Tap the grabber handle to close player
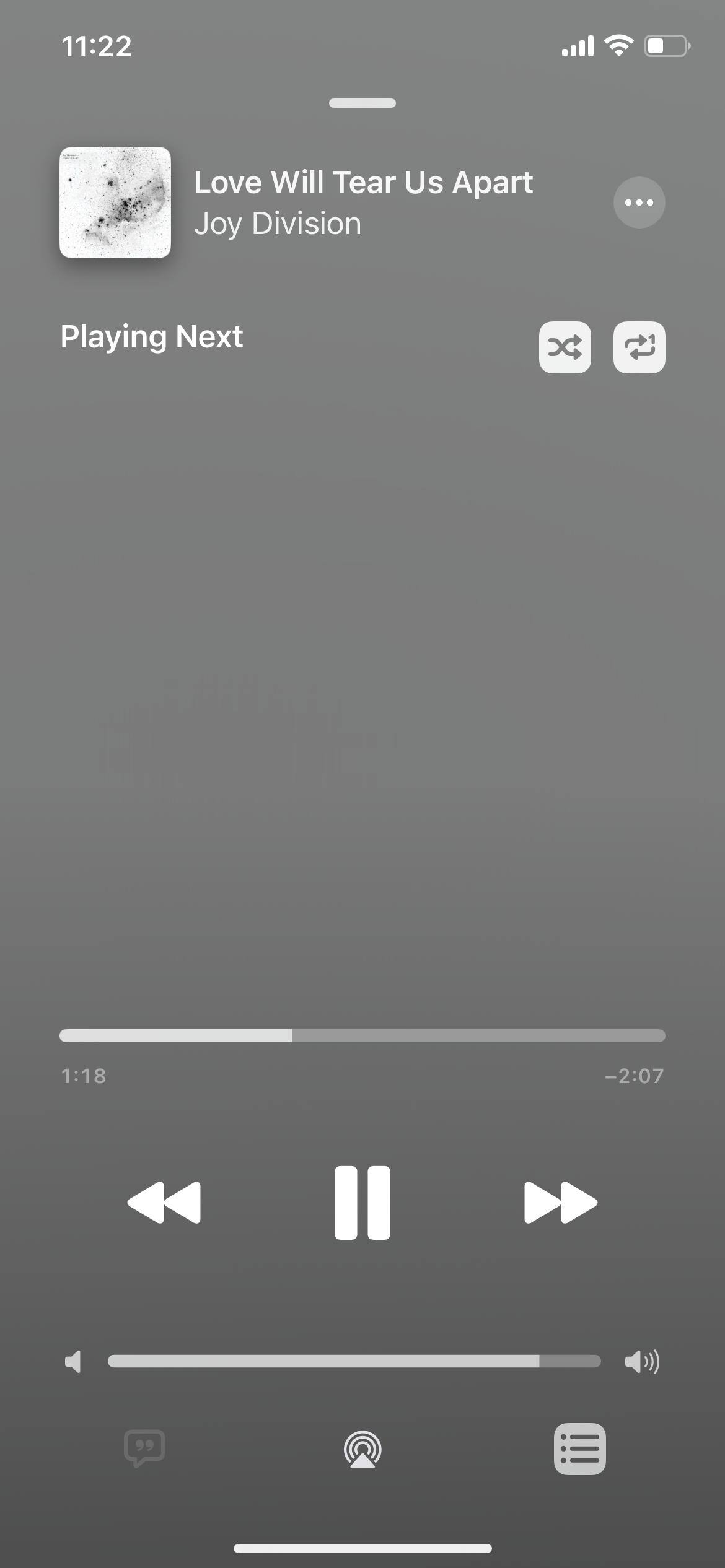Screen dimensions: 725x1568 362,103
